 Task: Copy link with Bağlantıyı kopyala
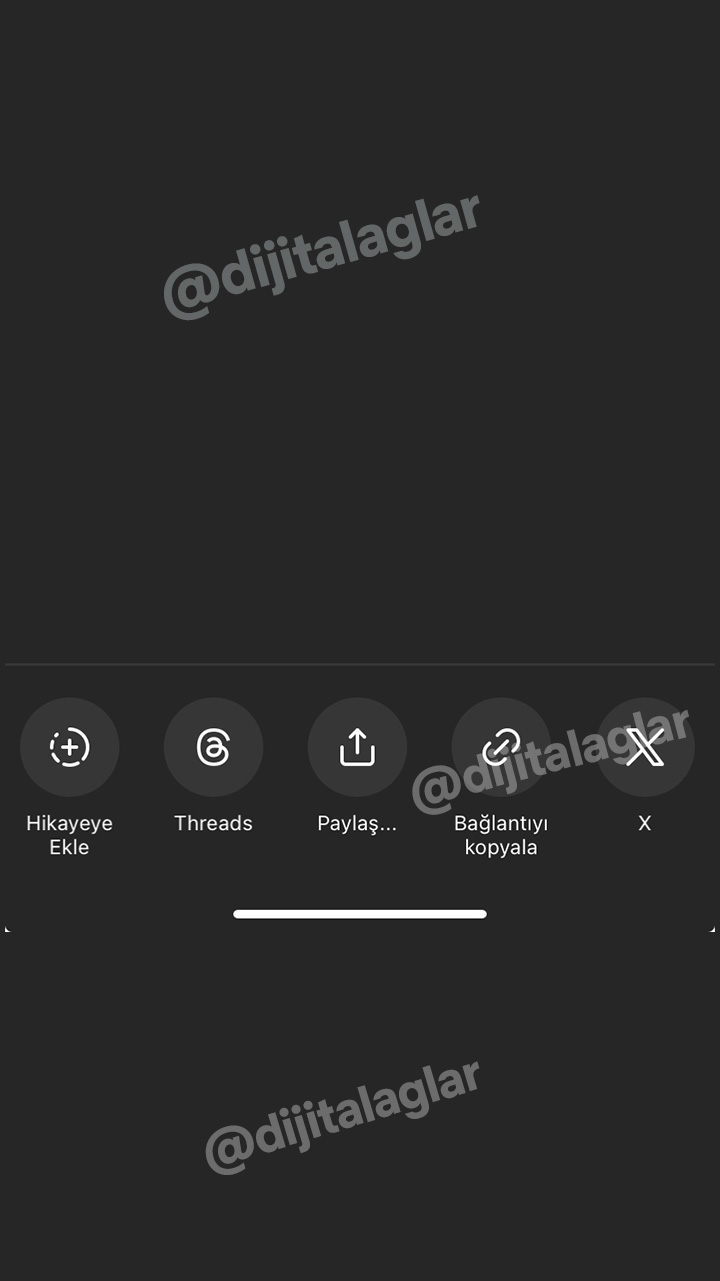click(x=501, y=747)
